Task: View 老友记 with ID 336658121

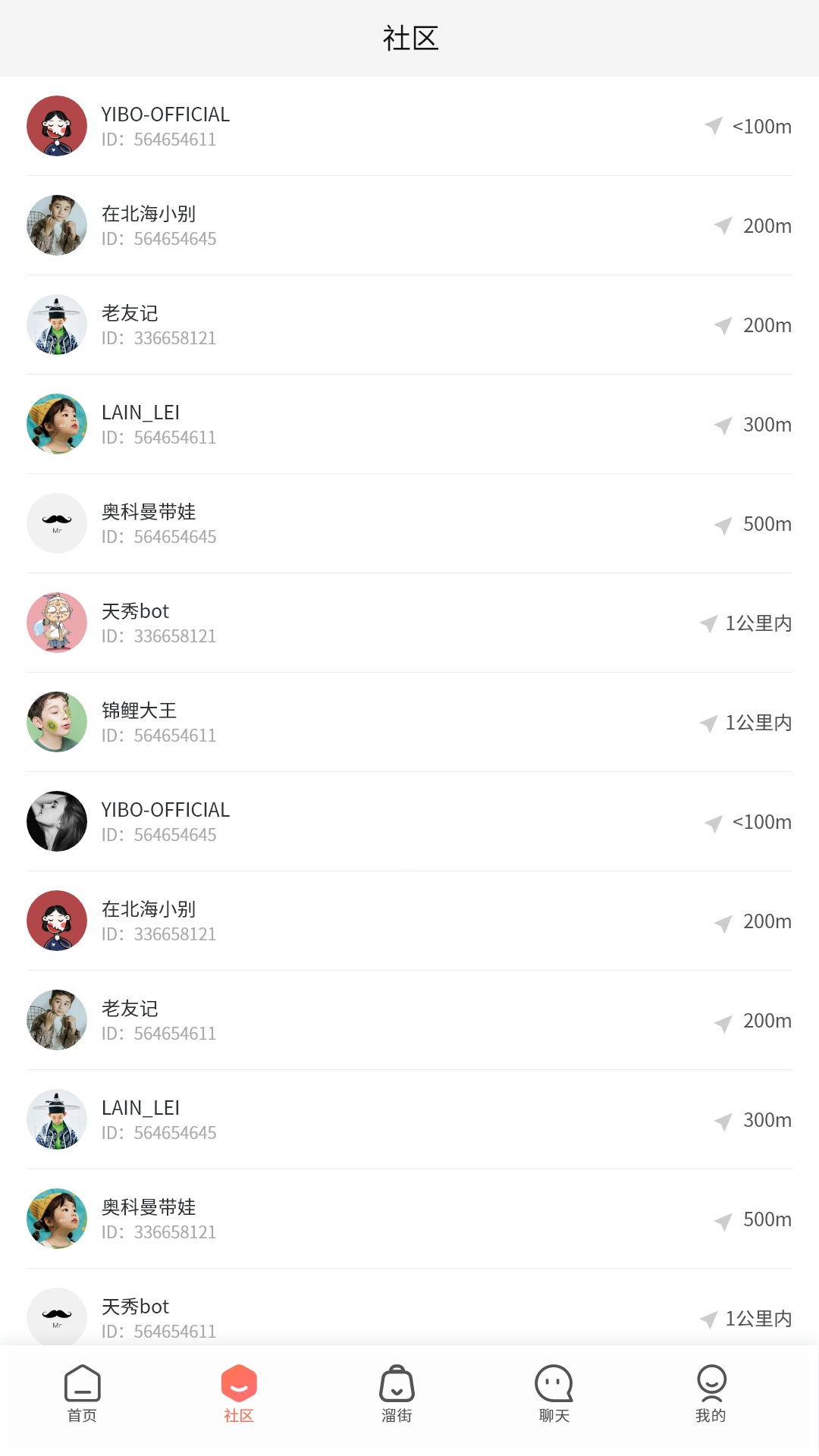Action: coord(409,325)
